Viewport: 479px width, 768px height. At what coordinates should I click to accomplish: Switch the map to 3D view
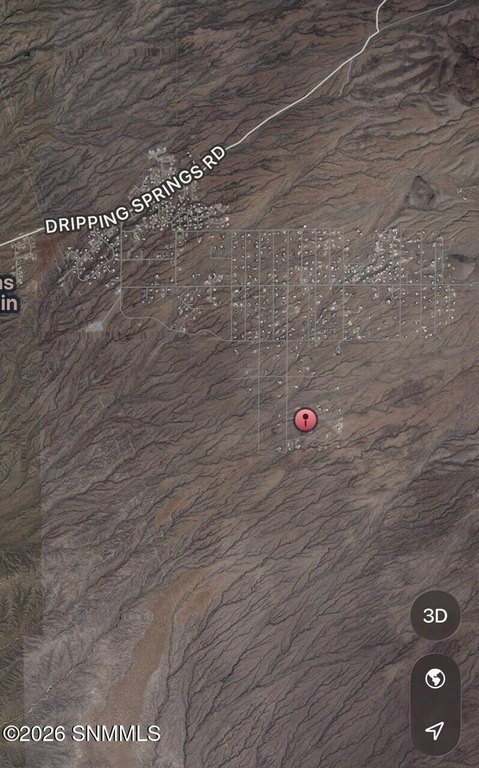(435, 615)
